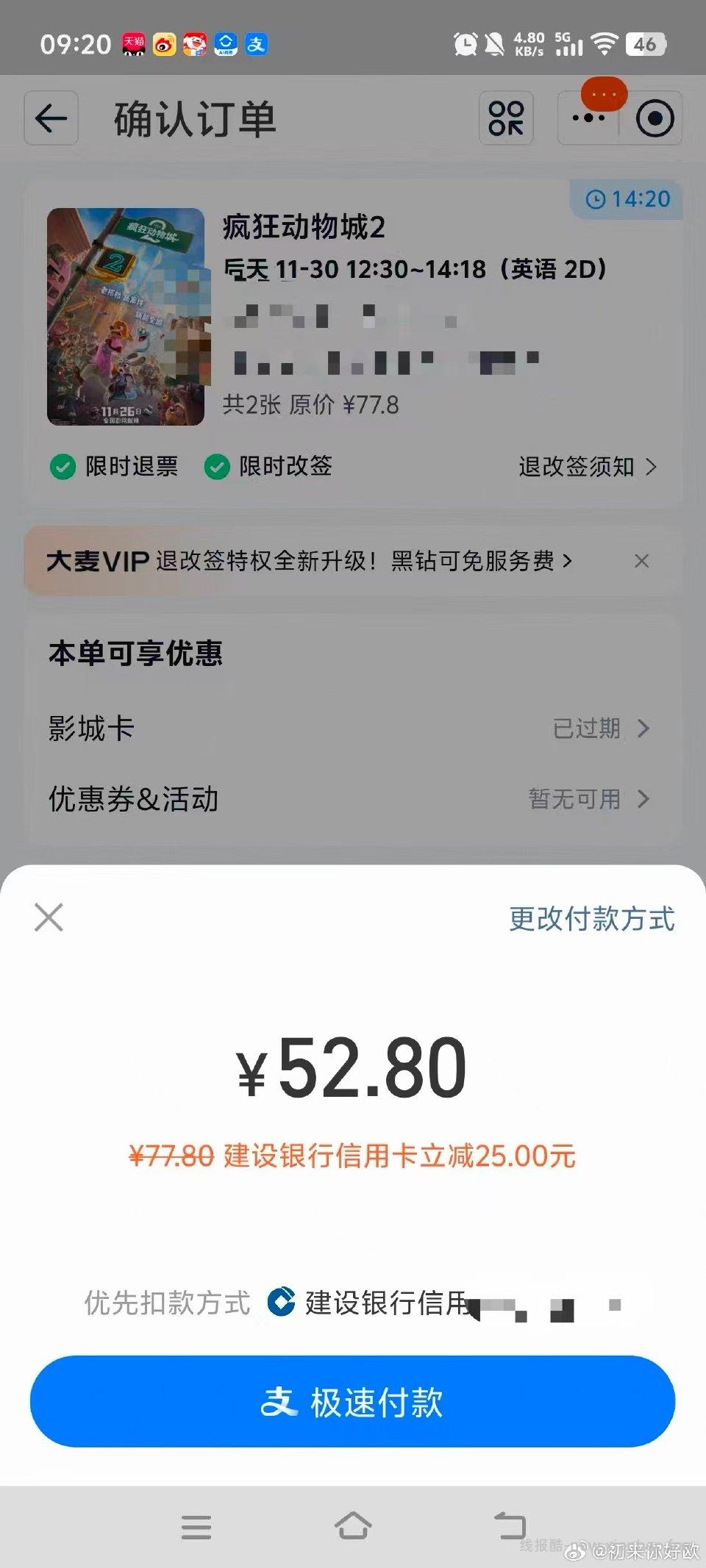Tap the Zootopia 2 movie poster thumbnail
This screenshot has width=706, height=1568.
tap(125, 316)
